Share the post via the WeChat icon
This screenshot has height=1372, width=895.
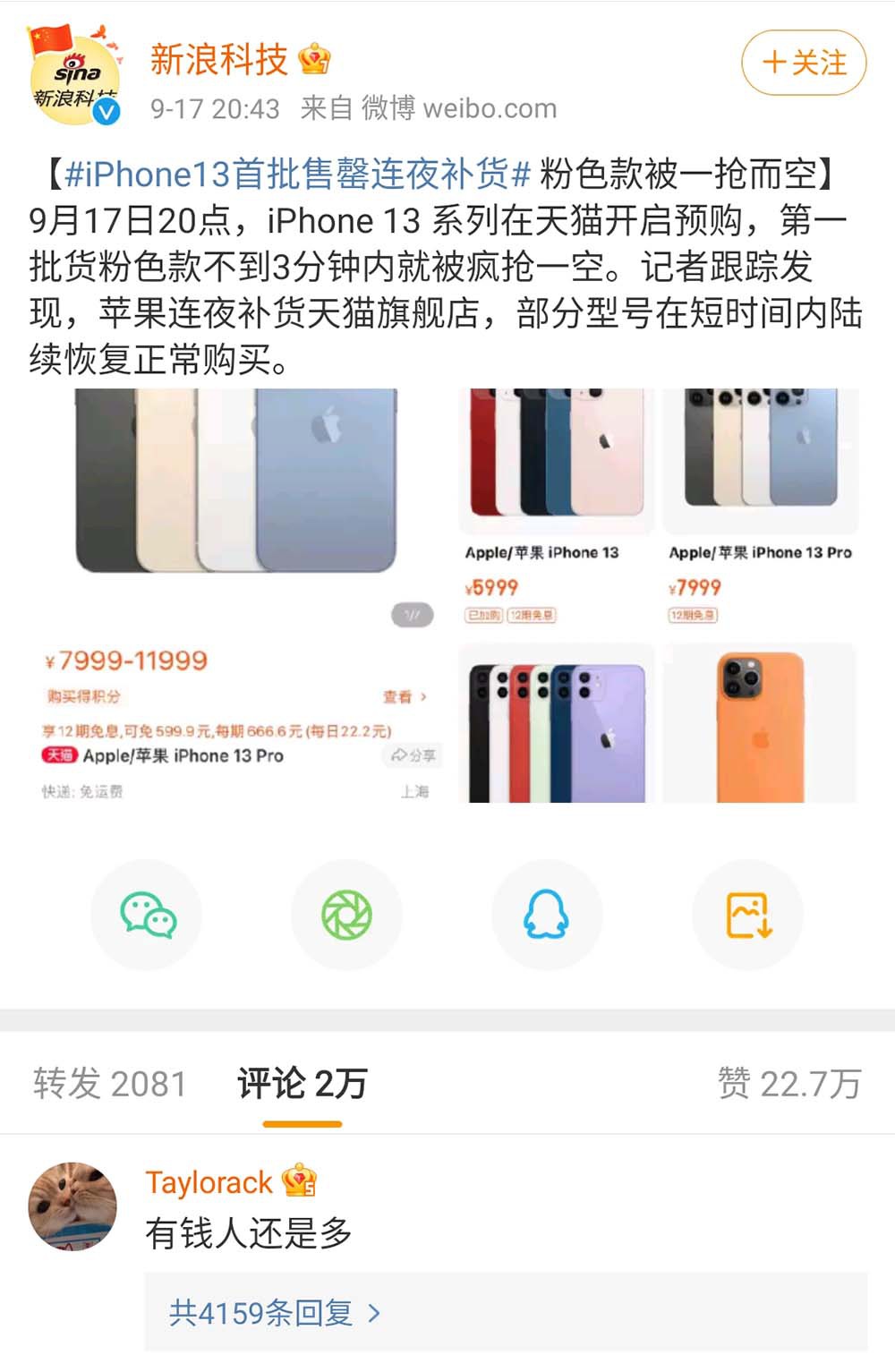[147, 914]
